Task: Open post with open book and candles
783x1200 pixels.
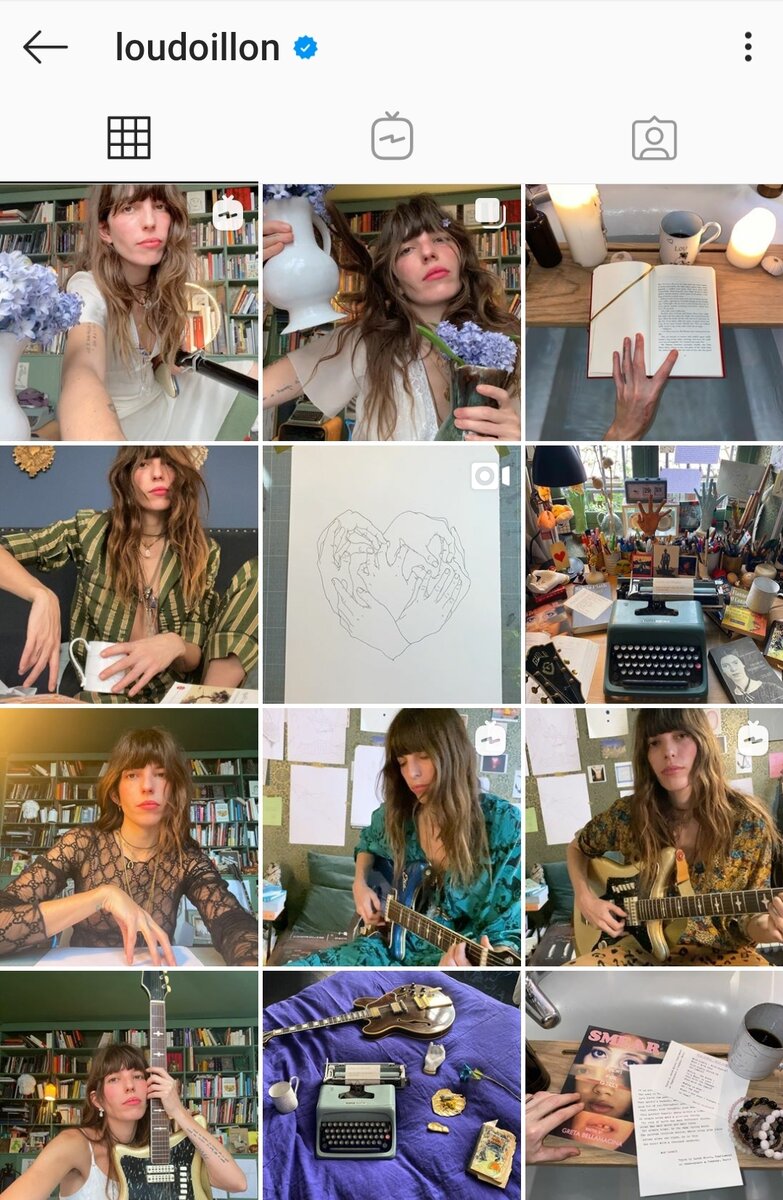Action: [x=654, y=312]
